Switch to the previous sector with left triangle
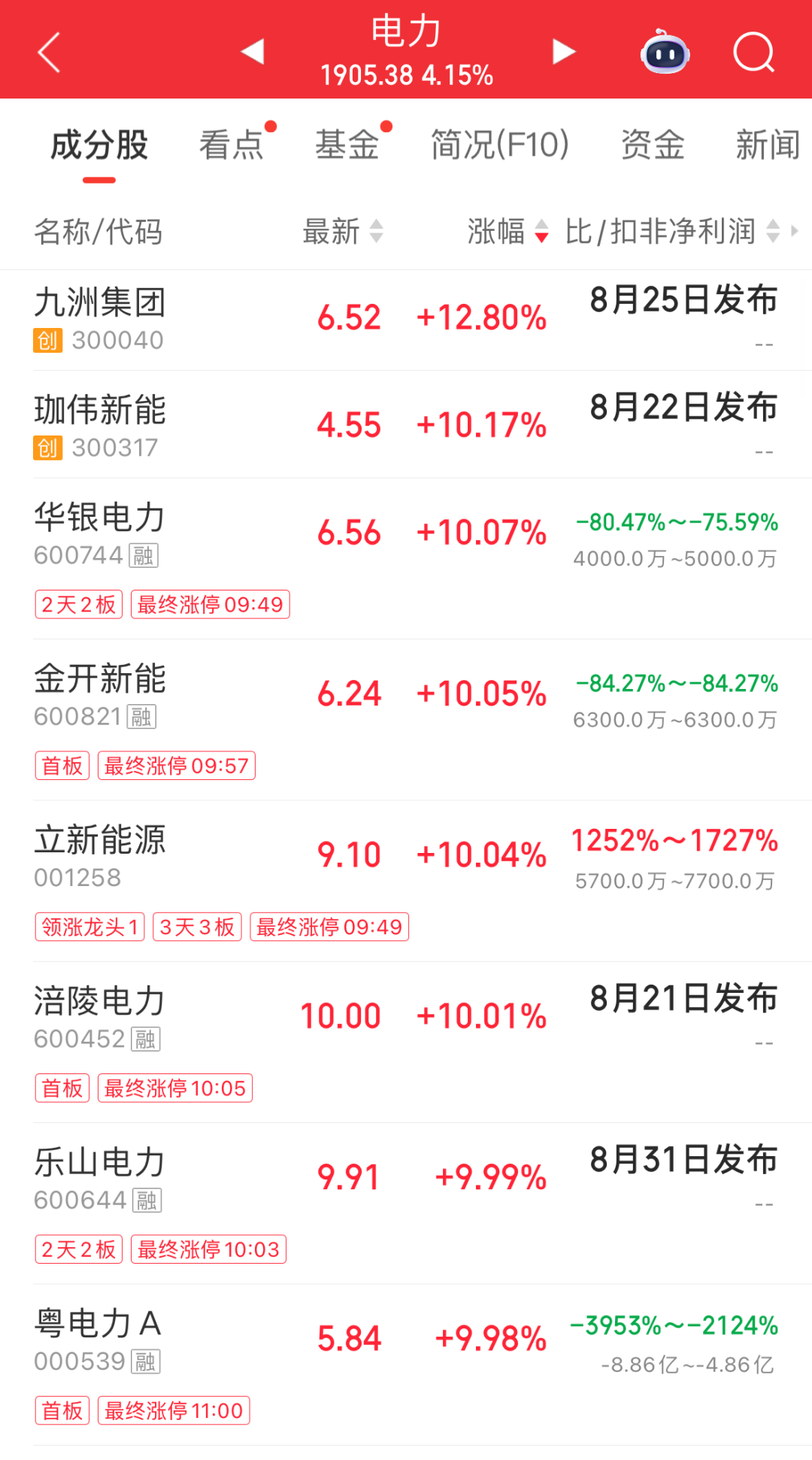Image resolution: width=812 pixels, height=1460 pixels. click(x=253, y=52)
